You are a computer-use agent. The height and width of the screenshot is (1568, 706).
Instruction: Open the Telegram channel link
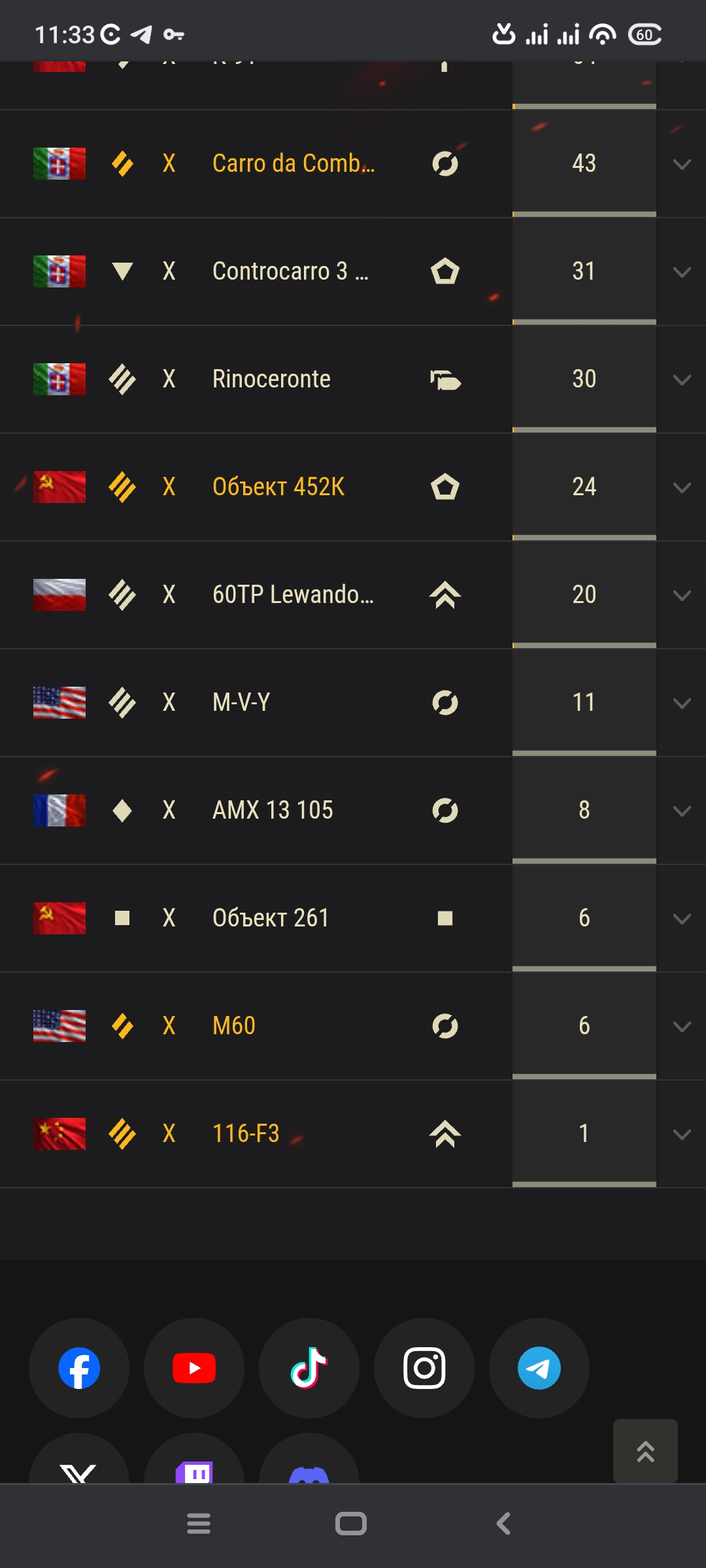539,1368
